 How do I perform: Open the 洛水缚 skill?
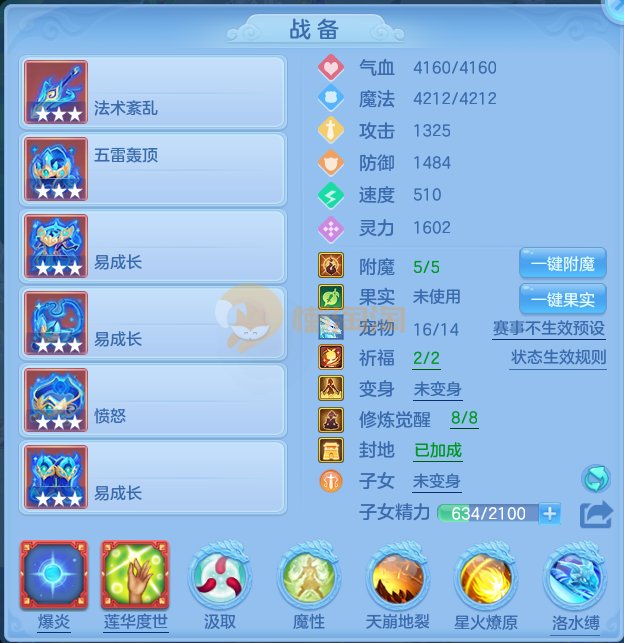tap(574, 575)
